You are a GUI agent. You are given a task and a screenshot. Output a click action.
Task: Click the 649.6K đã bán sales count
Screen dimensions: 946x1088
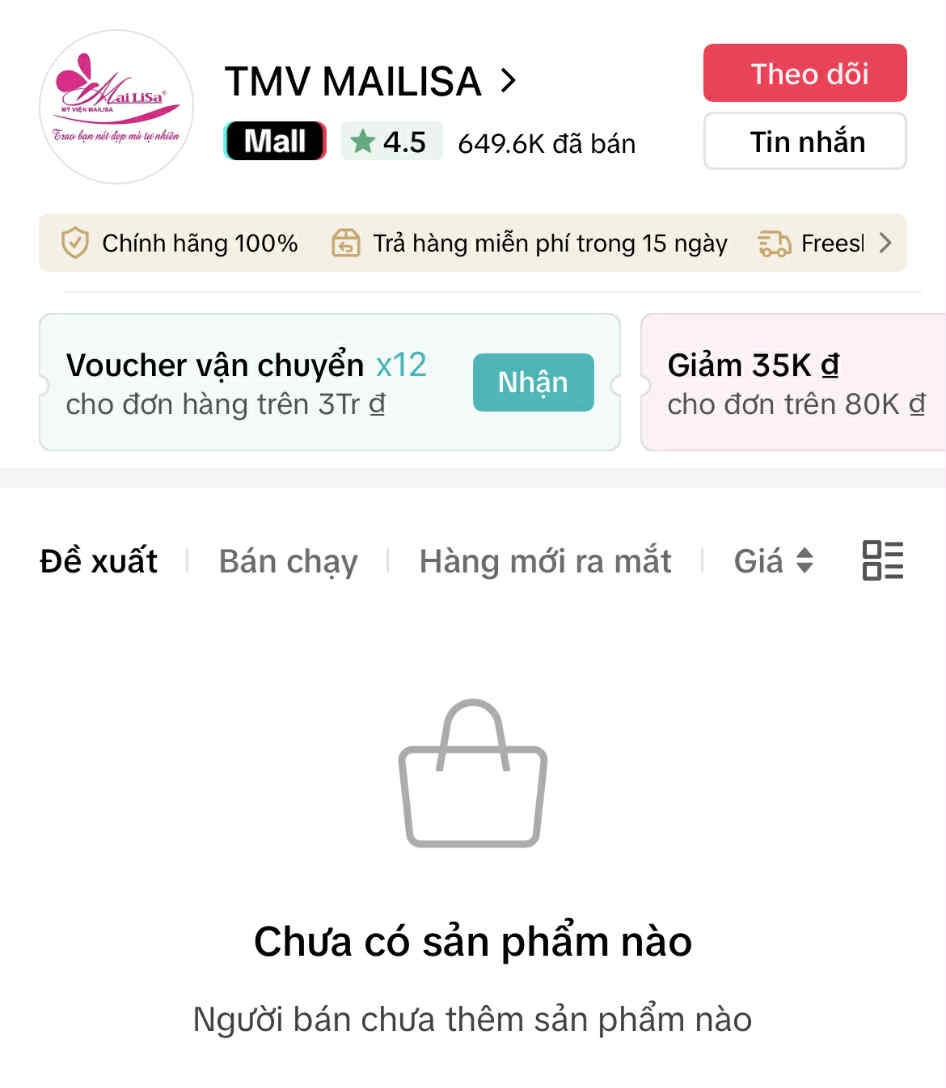click(x=546, y=143)
